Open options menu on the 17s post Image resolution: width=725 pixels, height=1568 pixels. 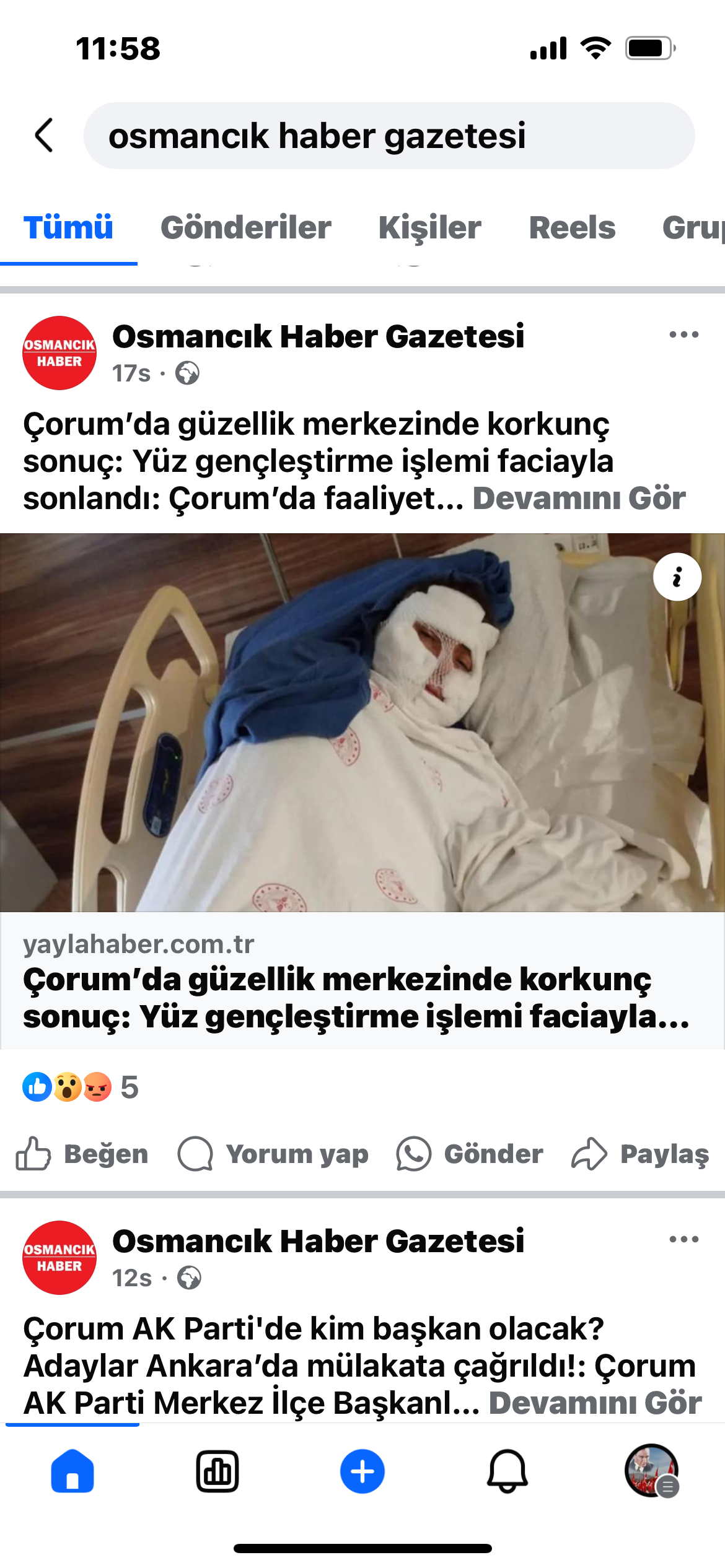click(683, 335)
